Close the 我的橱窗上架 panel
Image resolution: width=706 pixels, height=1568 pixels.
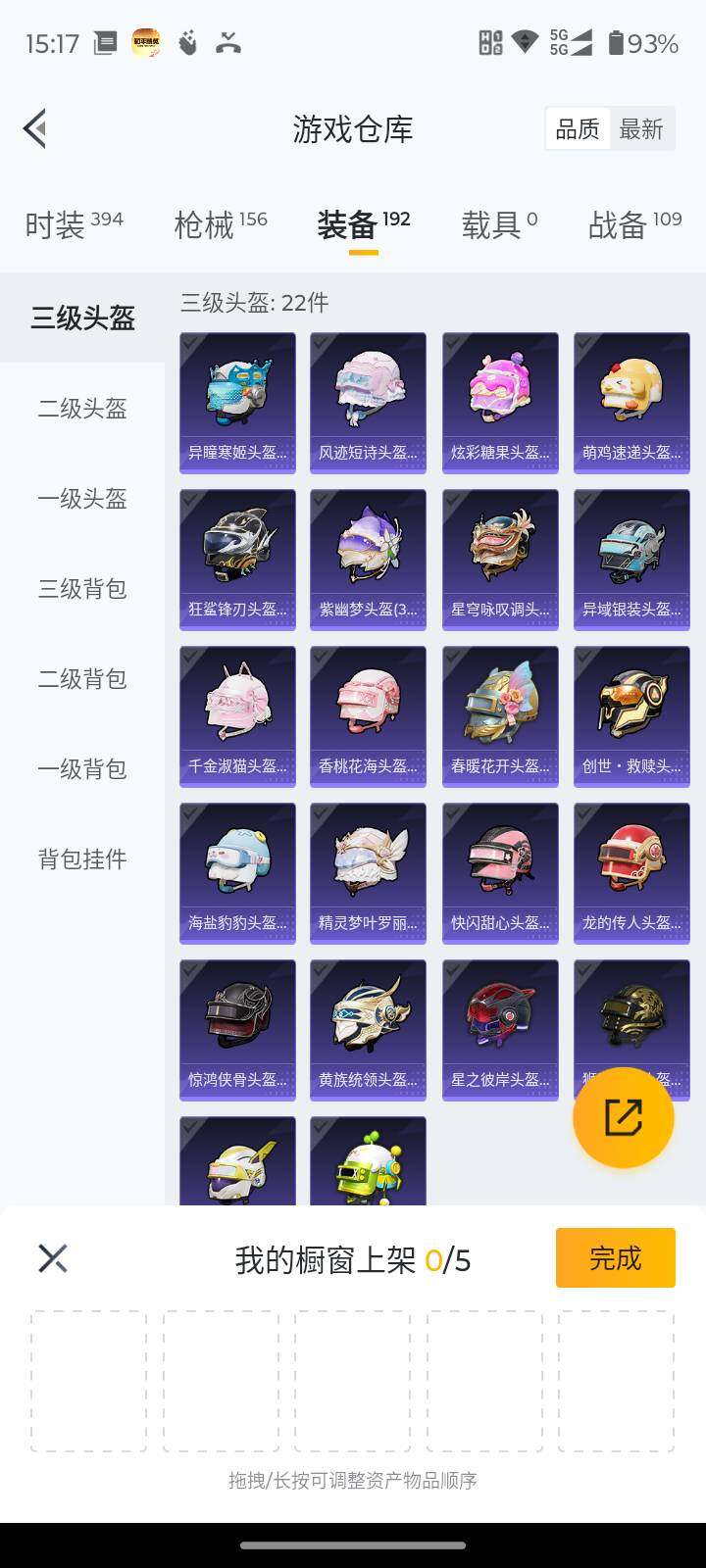[x=53, y=1258]
